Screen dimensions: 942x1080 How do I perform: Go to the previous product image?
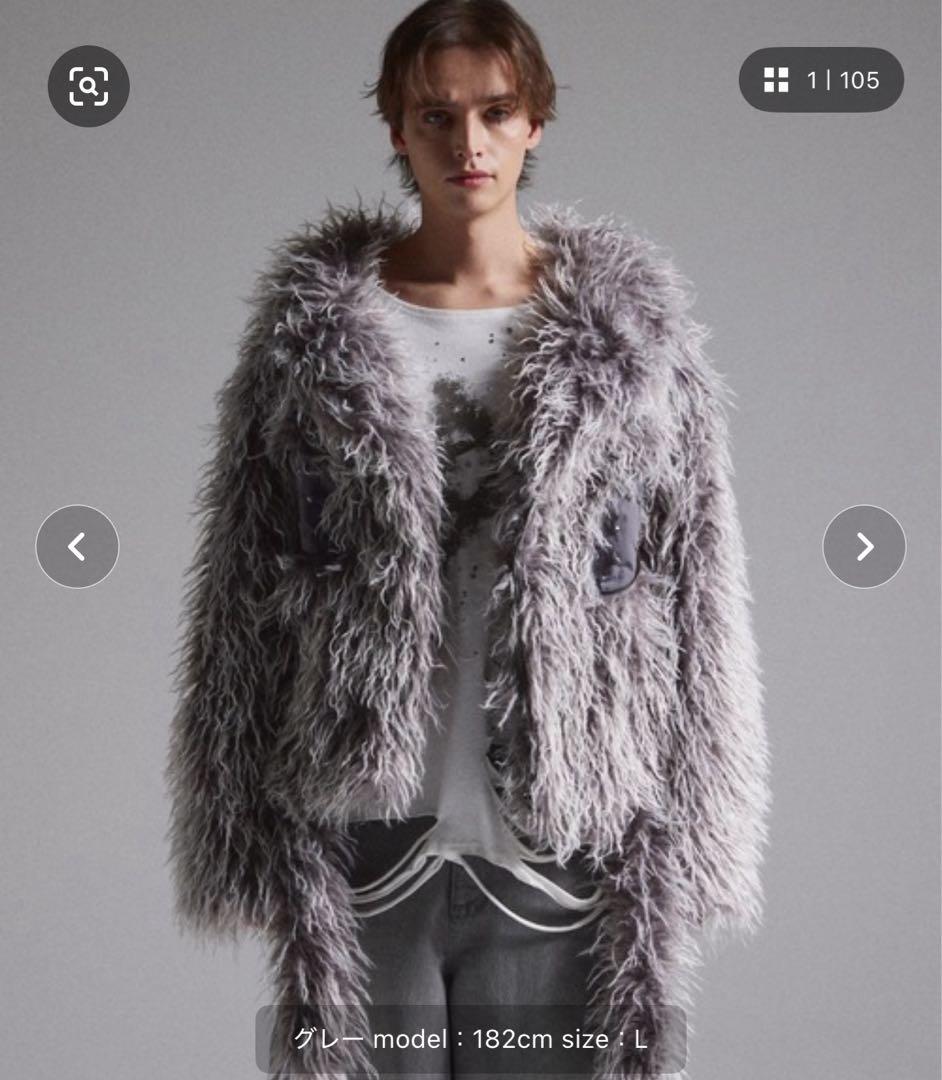(x=77, y=546)
